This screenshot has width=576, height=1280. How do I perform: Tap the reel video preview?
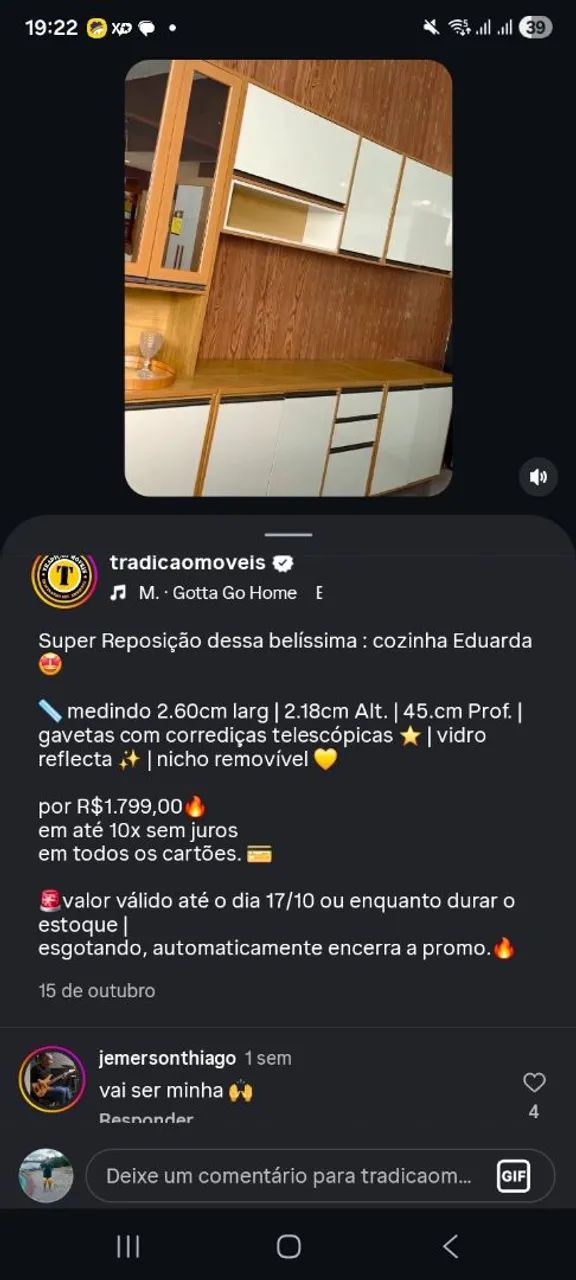click(x=288, y=278)
